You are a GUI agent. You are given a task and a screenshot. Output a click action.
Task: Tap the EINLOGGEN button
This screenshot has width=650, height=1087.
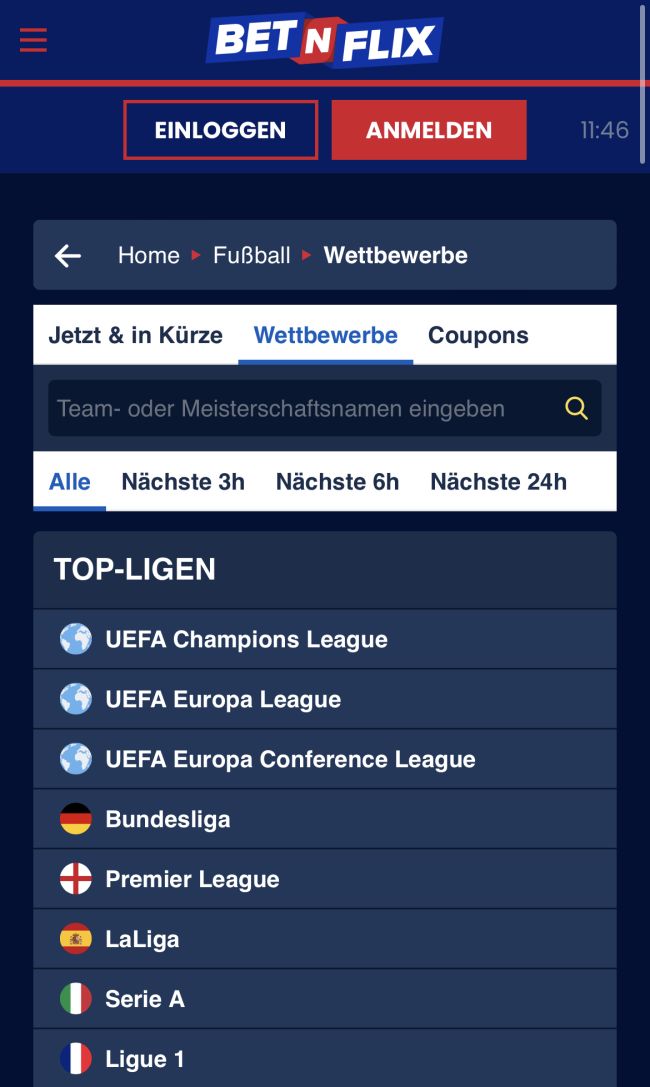[x=220, y=130]
